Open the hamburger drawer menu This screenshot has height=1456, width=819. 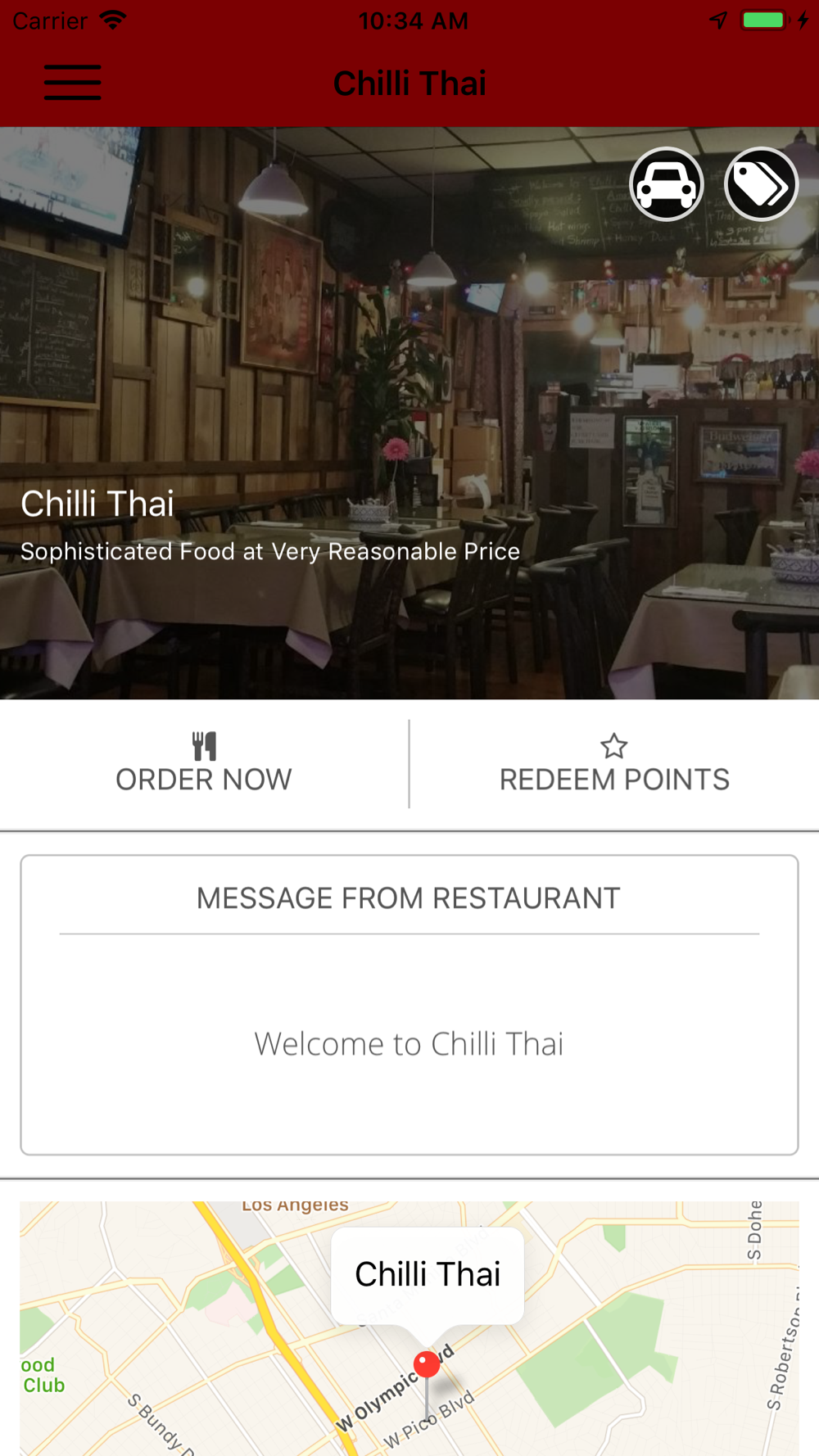pyautogui.click(x=72, y=83)
